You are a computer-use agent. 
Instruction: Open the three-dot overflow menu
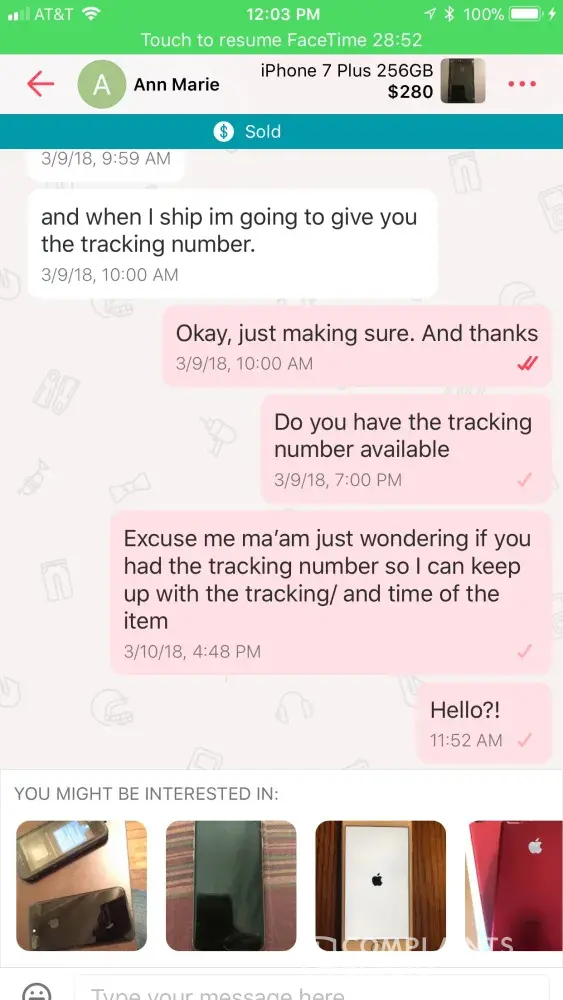pos(522,84)
